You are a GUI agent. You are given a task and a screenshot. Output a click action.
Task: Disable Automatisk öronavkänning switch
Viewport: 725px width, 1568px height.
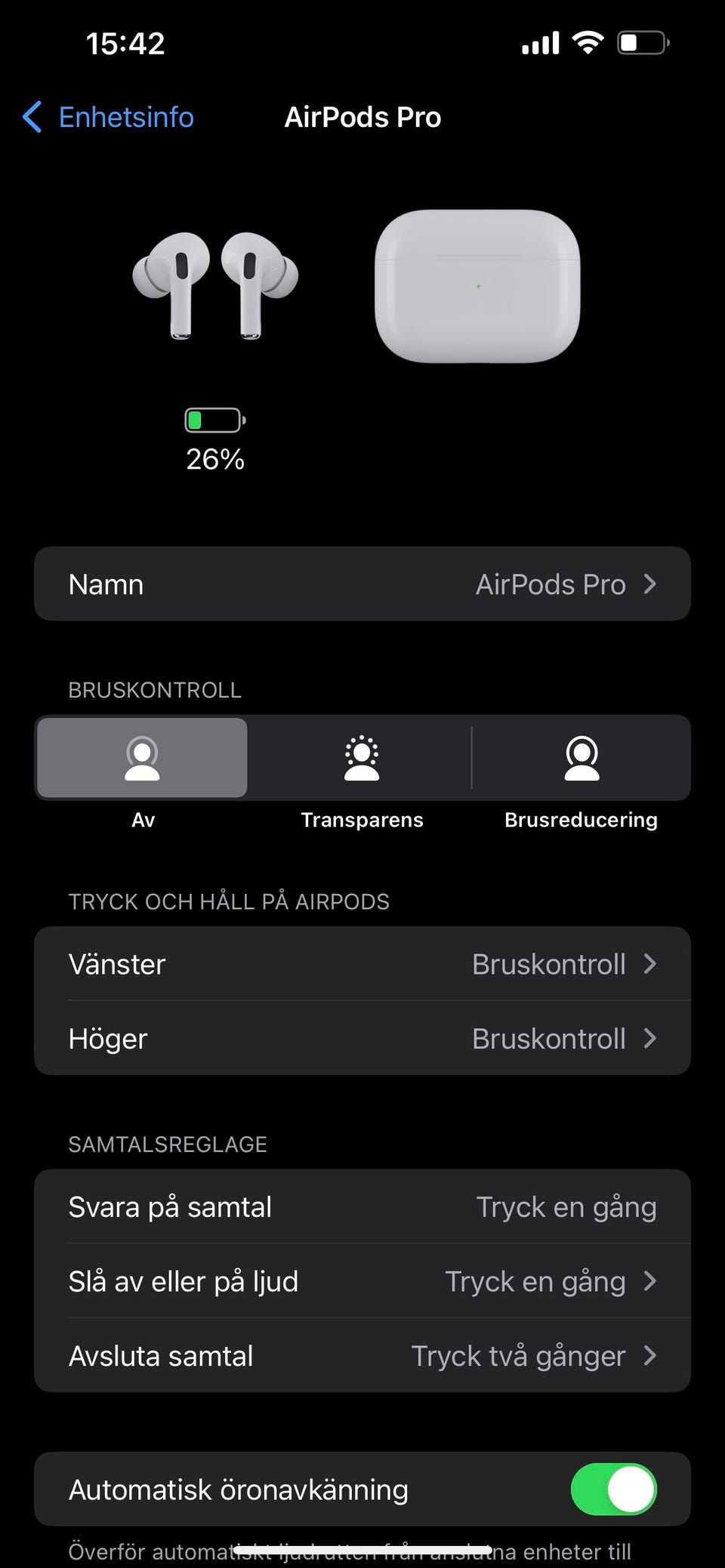[x=613, y=1489]
